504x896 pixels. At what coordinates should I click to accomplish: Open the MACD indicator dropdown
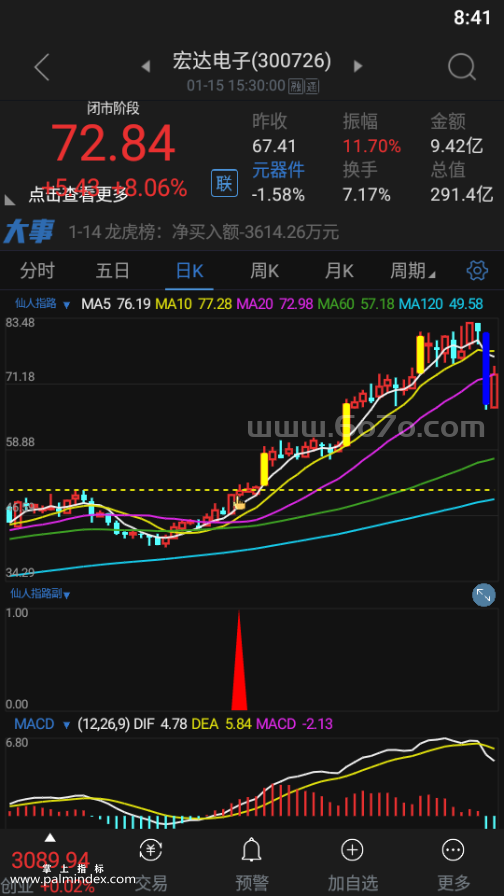(x=42, y=724)
